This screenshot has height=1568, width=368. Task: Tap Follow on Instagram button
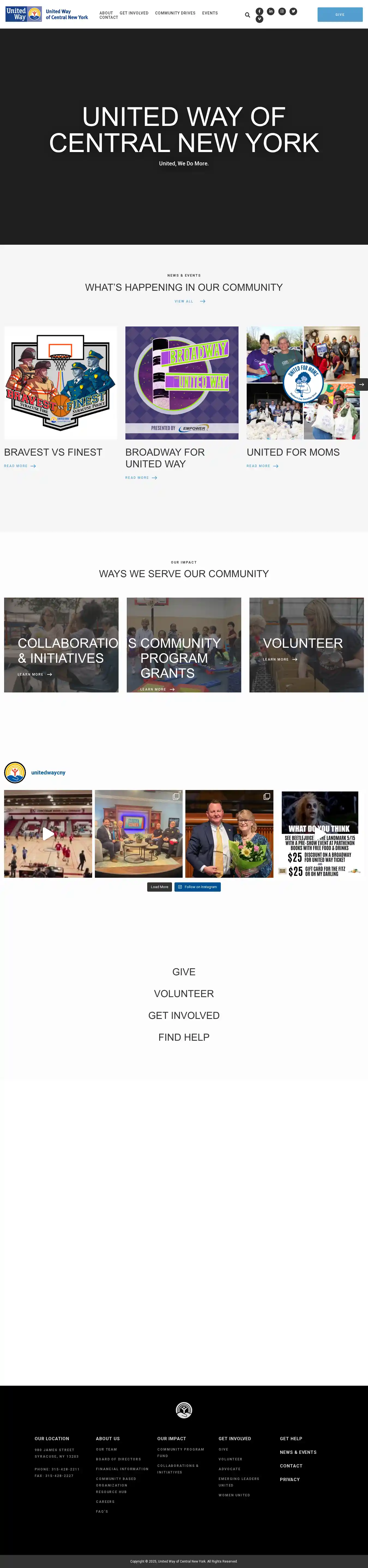(x=197, y=887)
